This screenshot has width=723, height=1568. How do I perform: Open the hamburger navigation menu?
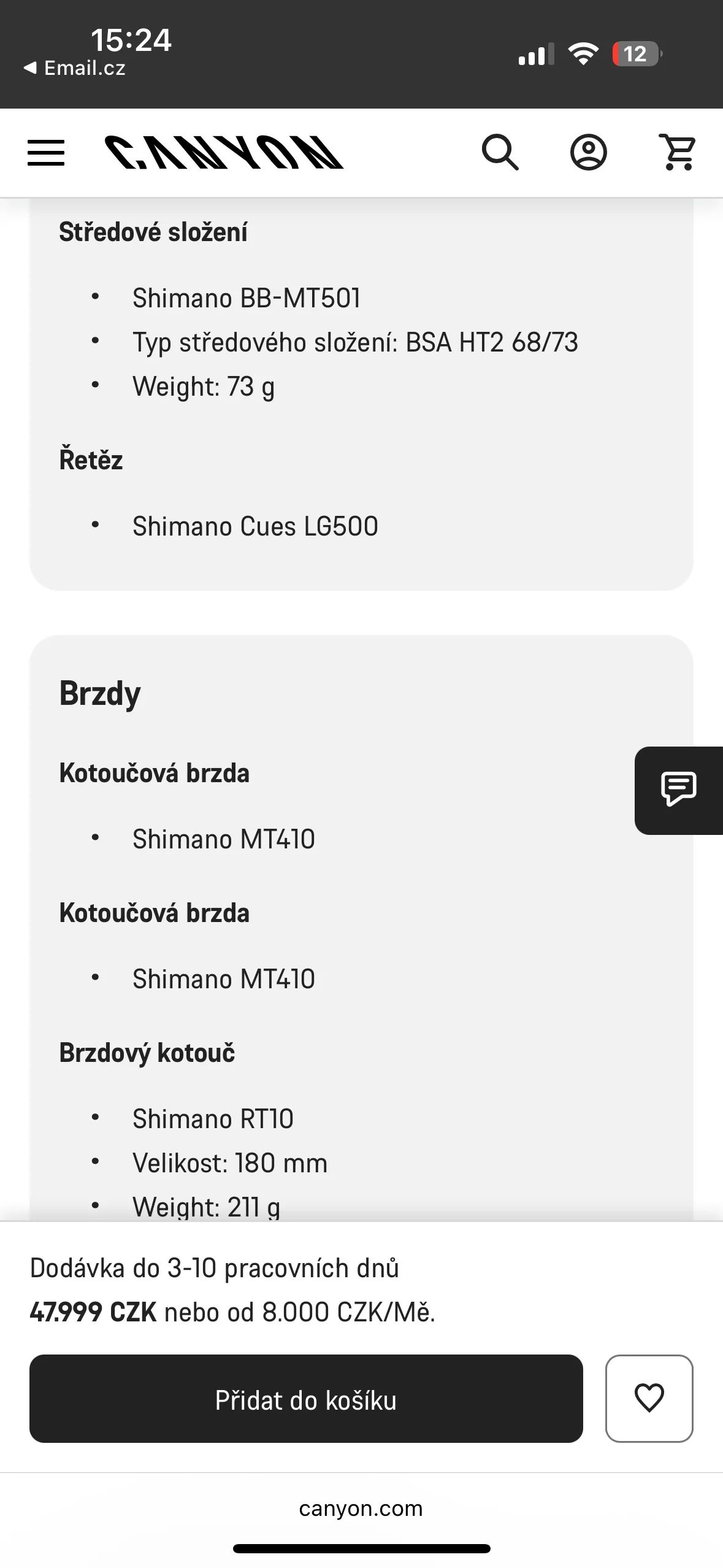(x=46, y=152)
